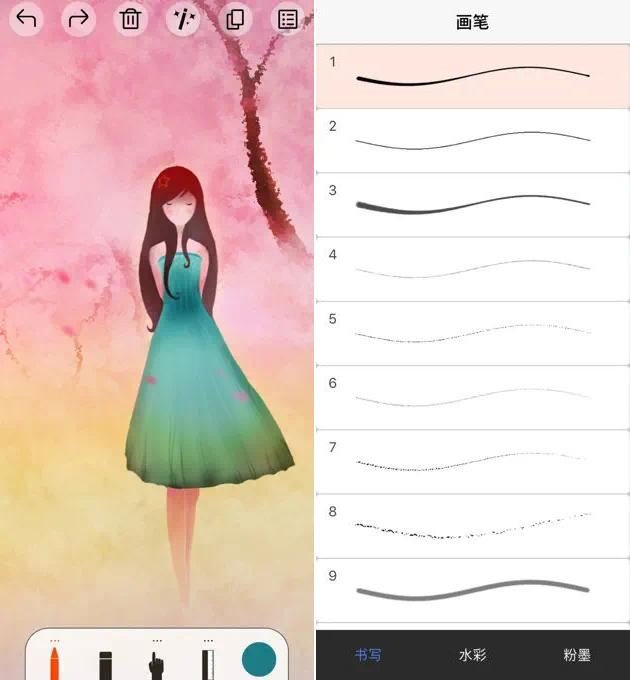
Task: Pick the finger smudge tool
Action: [157, 664]
